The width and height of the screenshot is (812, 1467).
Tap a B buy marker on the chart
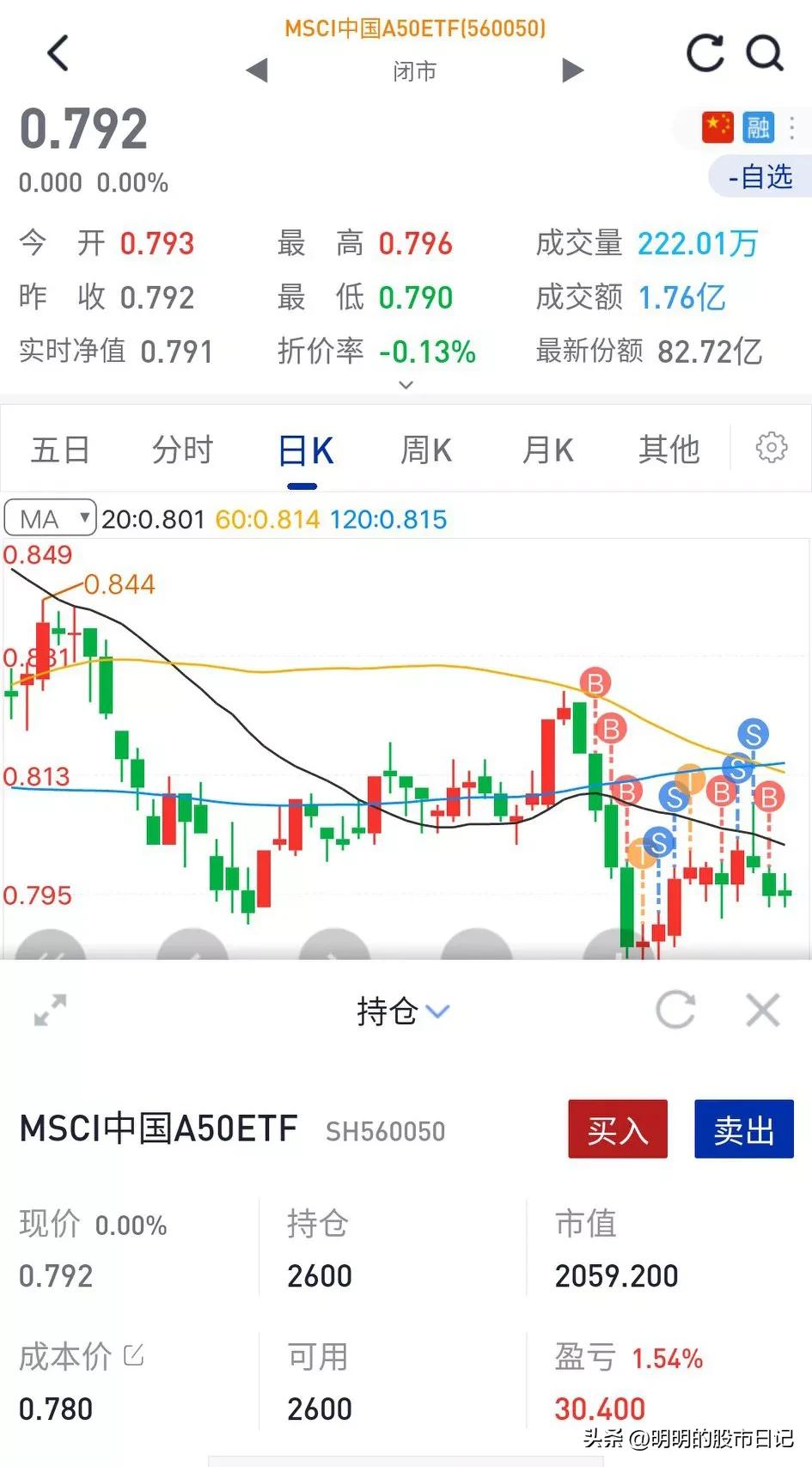coord(595,683)
